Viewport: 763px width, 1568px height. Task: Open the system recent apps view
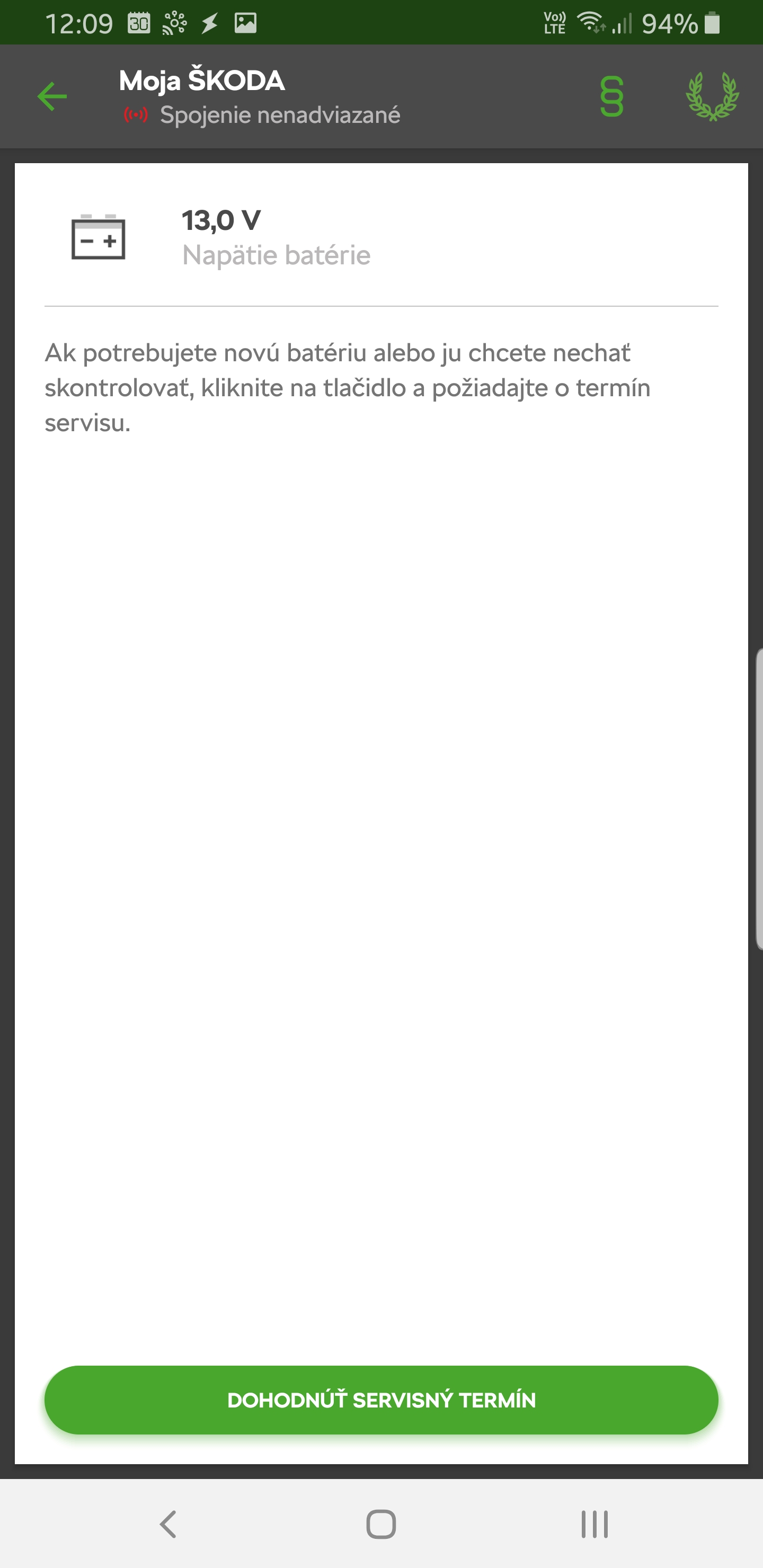coord(595,1524)
